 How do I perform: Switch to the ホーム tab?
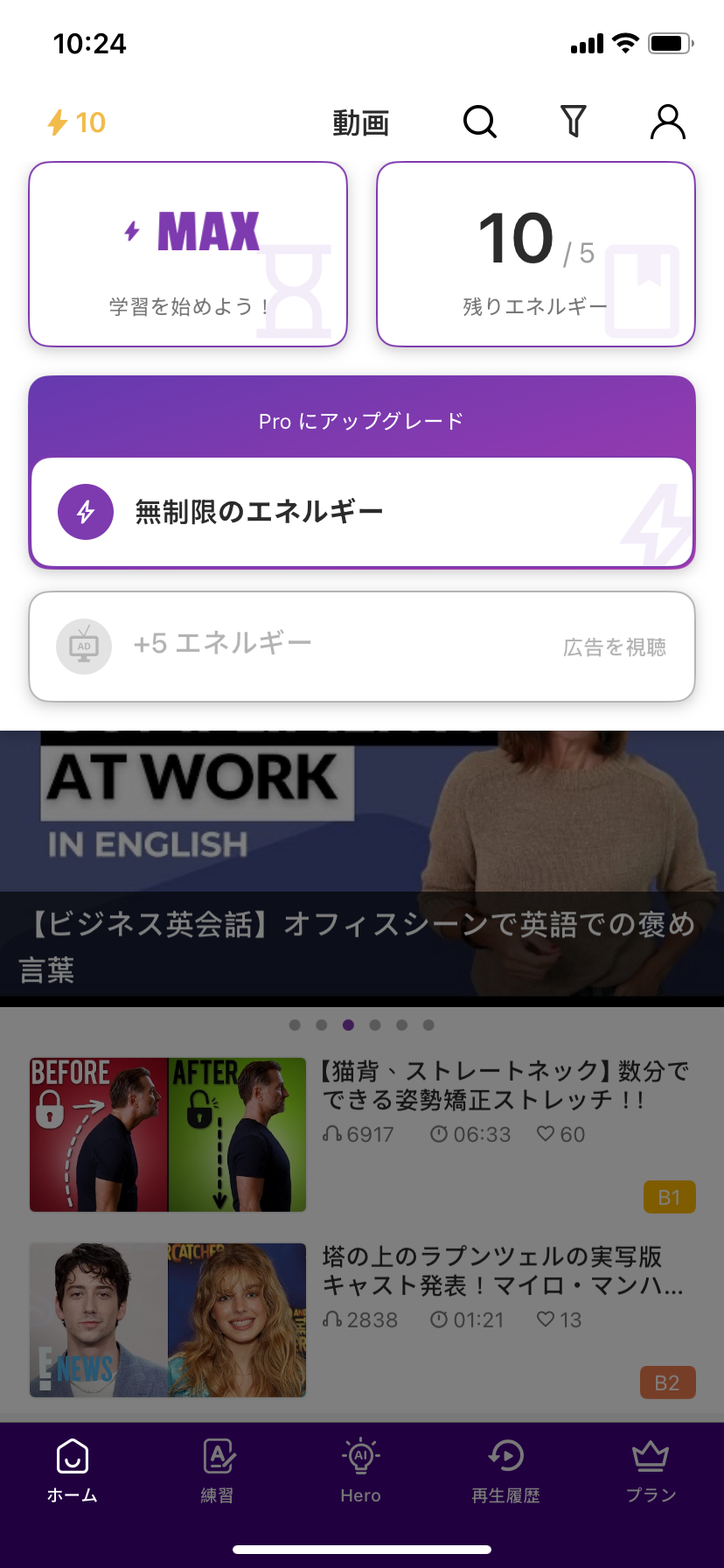pos(73,1470)
